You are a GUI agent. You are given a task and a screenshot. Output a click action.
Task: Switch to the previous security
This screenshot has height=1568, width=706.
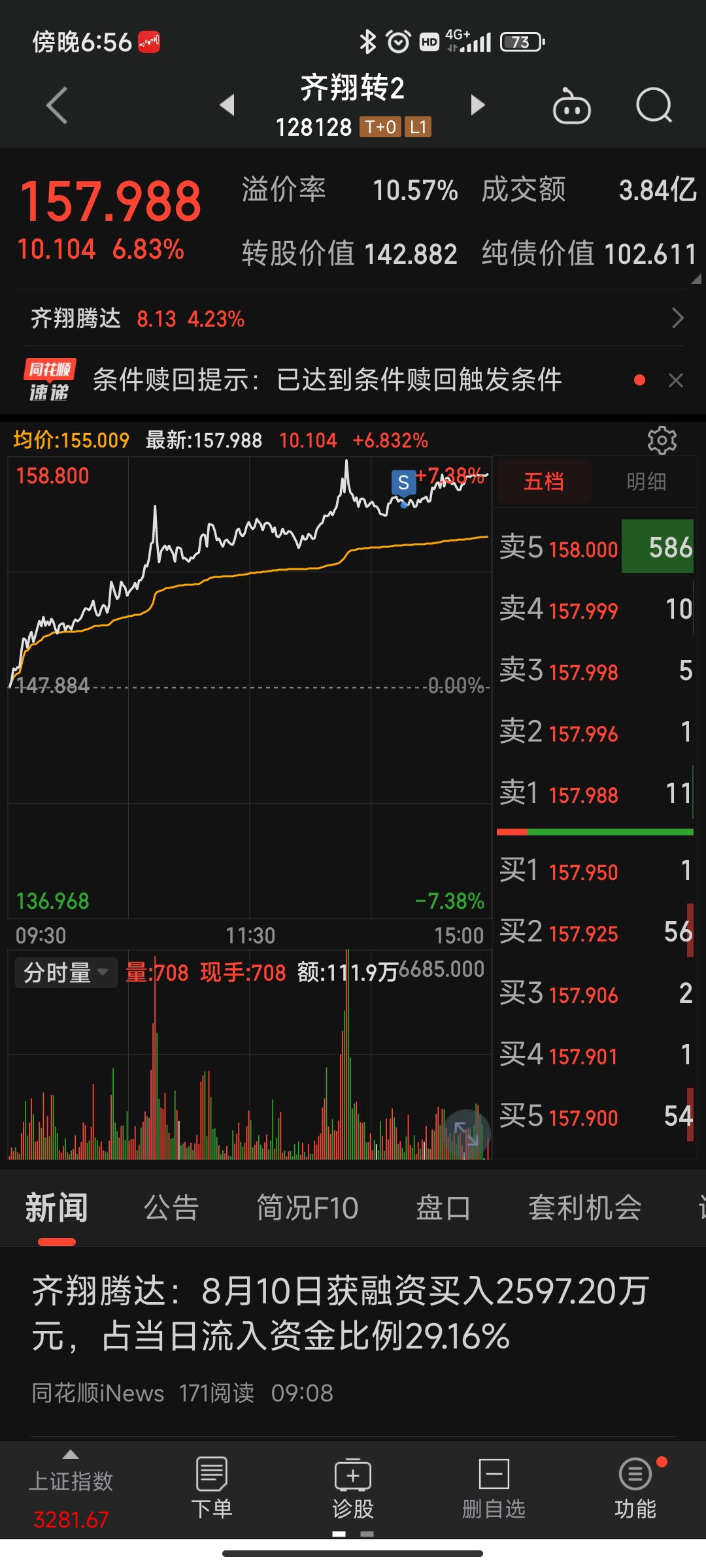[227, 105]
